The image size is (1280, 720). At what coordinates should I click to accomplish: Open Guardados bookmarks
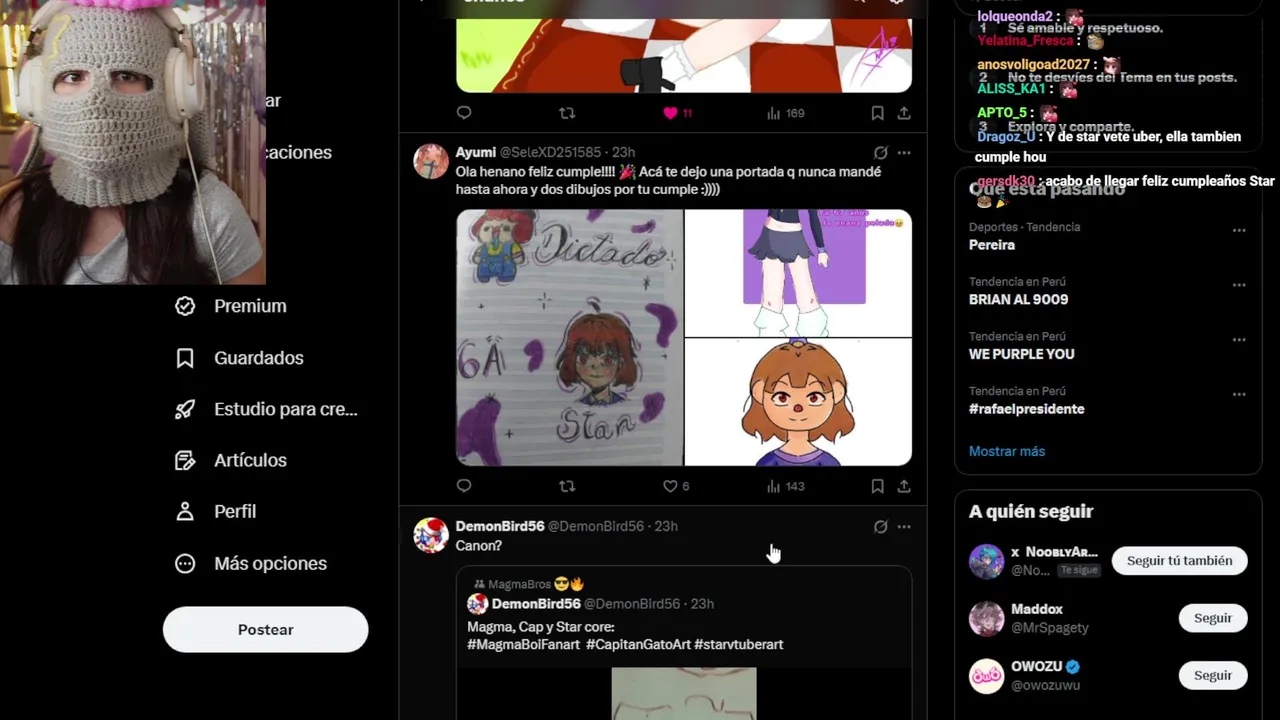pyautogui.click(x=257, y=358)
